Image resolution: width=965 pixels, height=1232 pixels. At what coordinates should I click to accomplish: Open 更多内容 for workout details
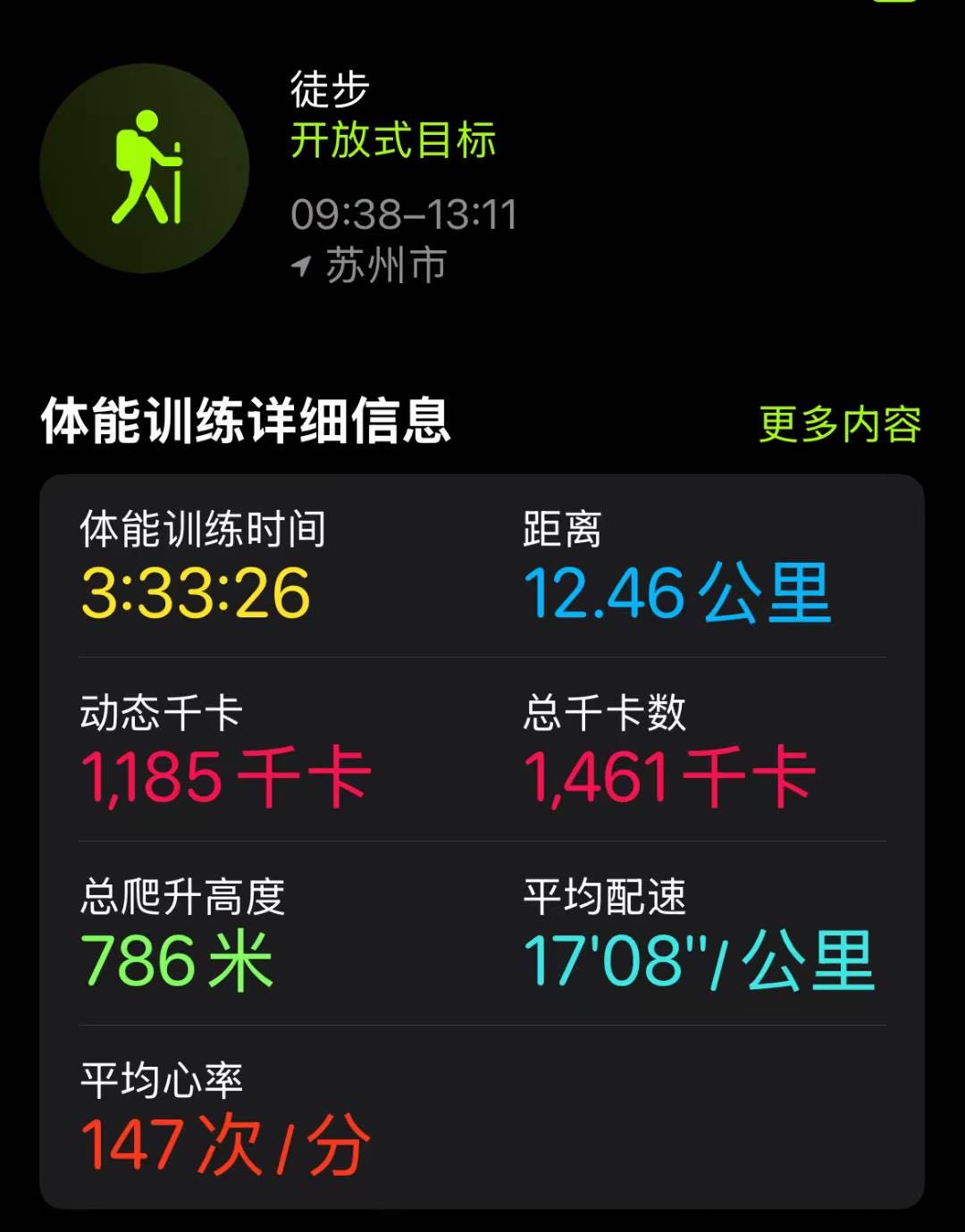pos(839,424)
